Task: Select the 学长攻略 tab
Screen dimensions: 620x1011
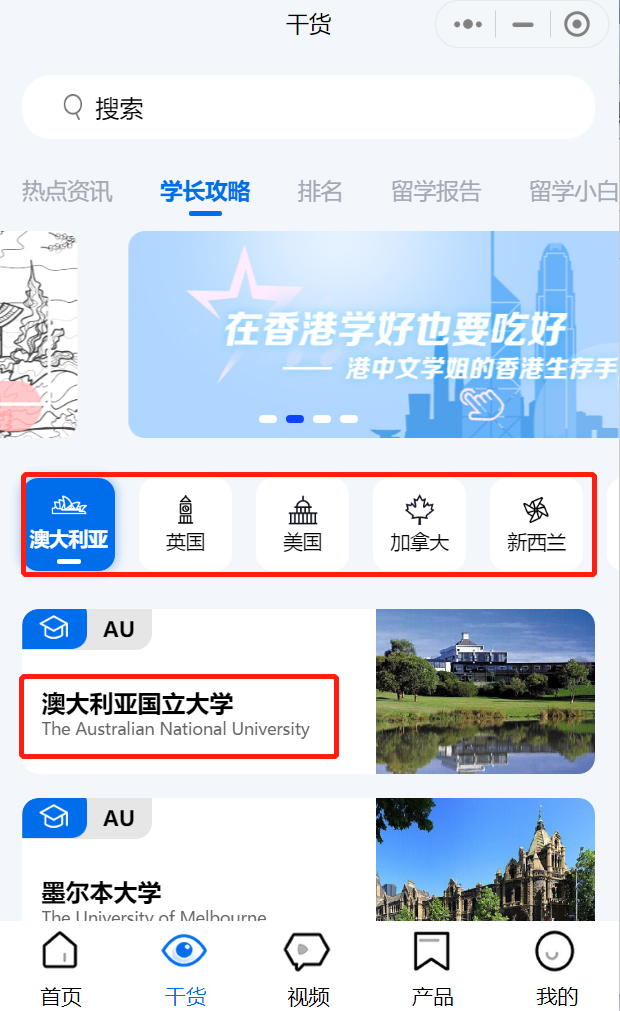Action: point(205,191)
